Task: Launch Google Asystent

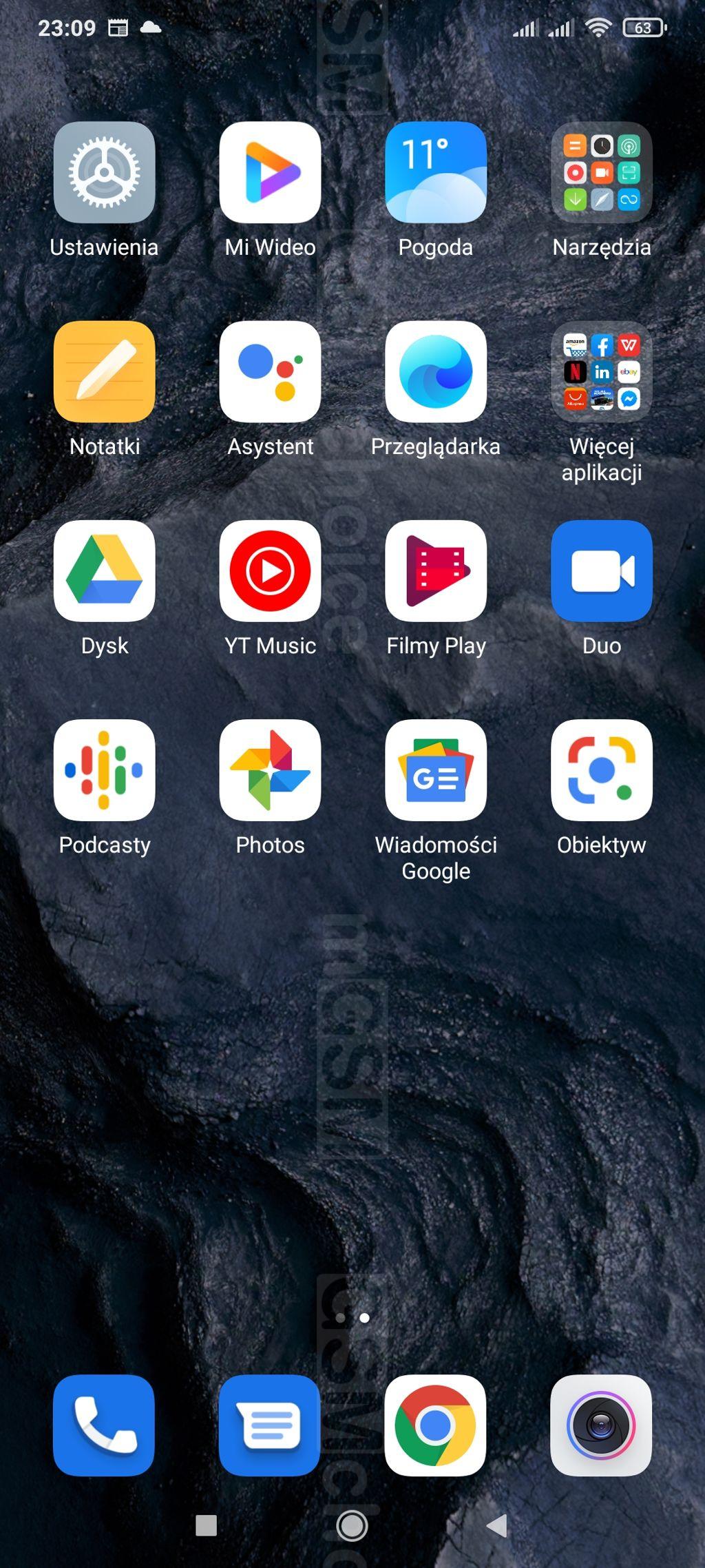Action: tap(270, 371)
